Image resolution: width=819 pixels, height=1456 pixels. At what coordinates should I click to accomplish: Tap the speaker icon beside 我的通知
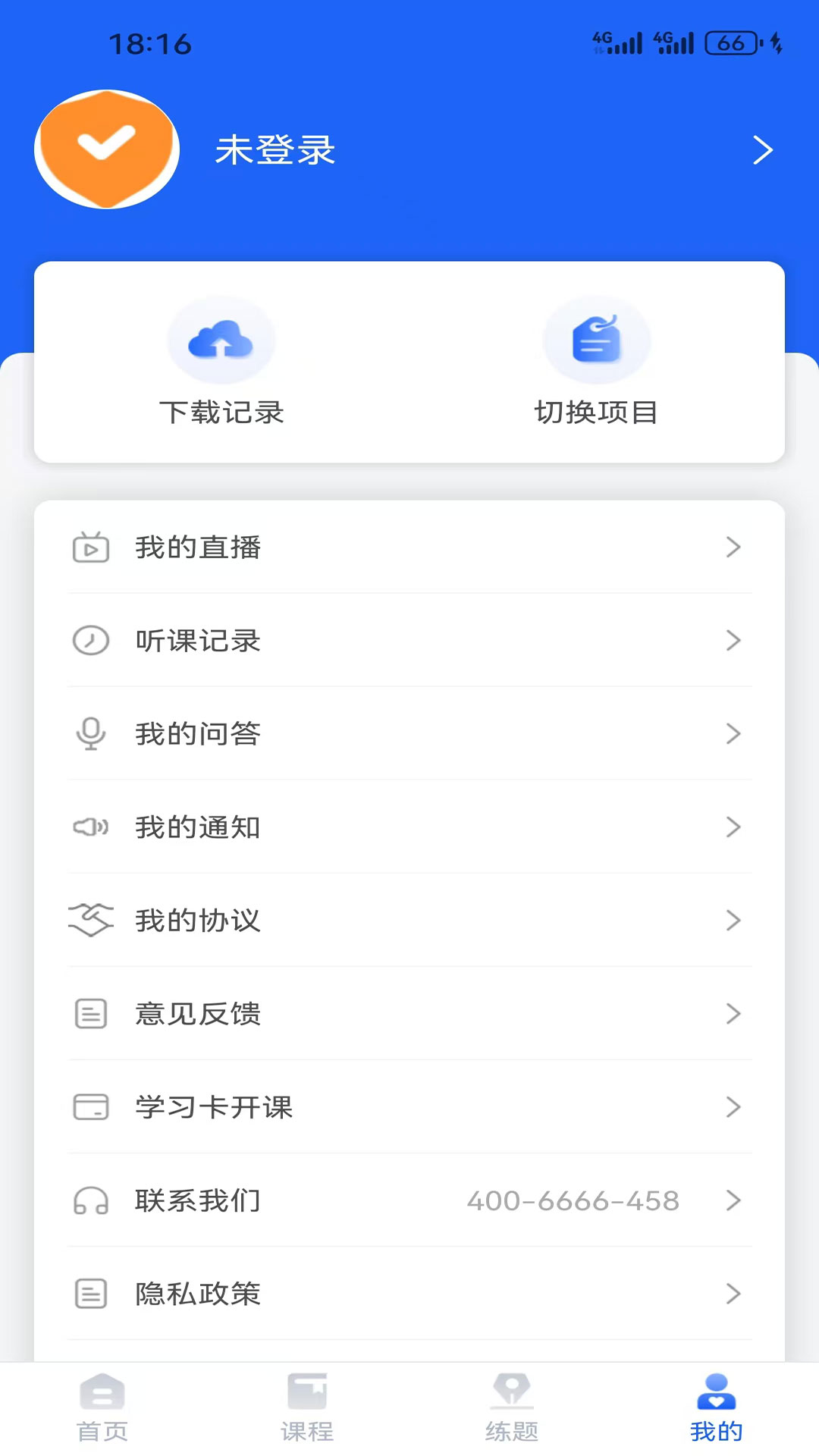click(91, 827)
